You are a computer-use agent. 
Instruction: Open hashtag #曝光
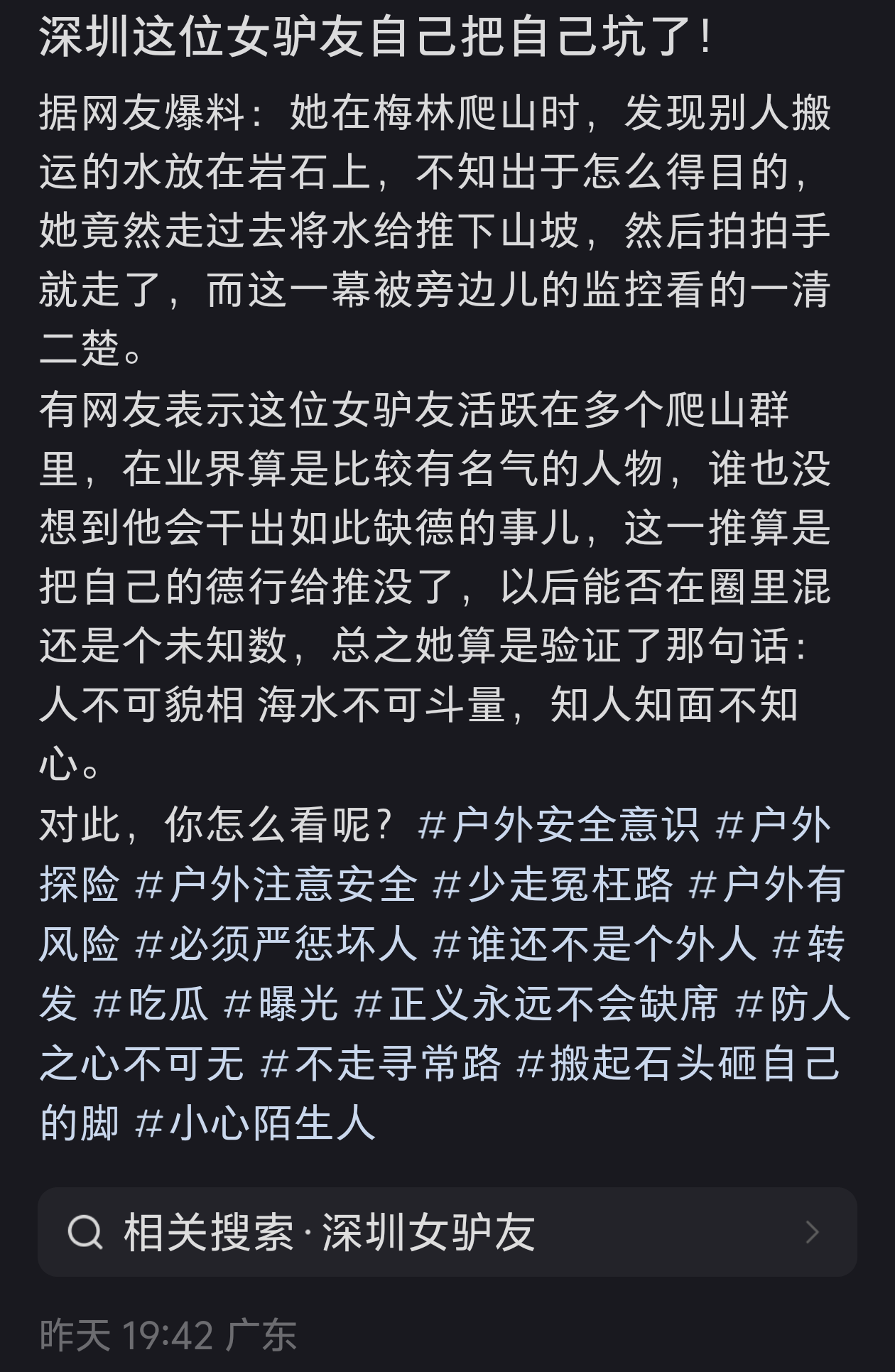click(x=281, y=1005)
